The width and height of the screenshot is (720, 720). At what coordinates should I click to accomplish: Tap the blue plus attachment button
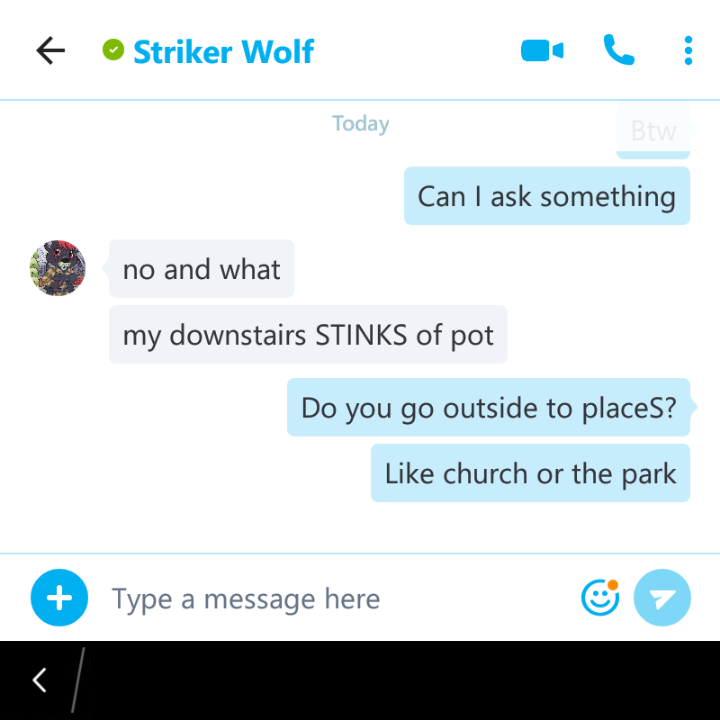59,597
